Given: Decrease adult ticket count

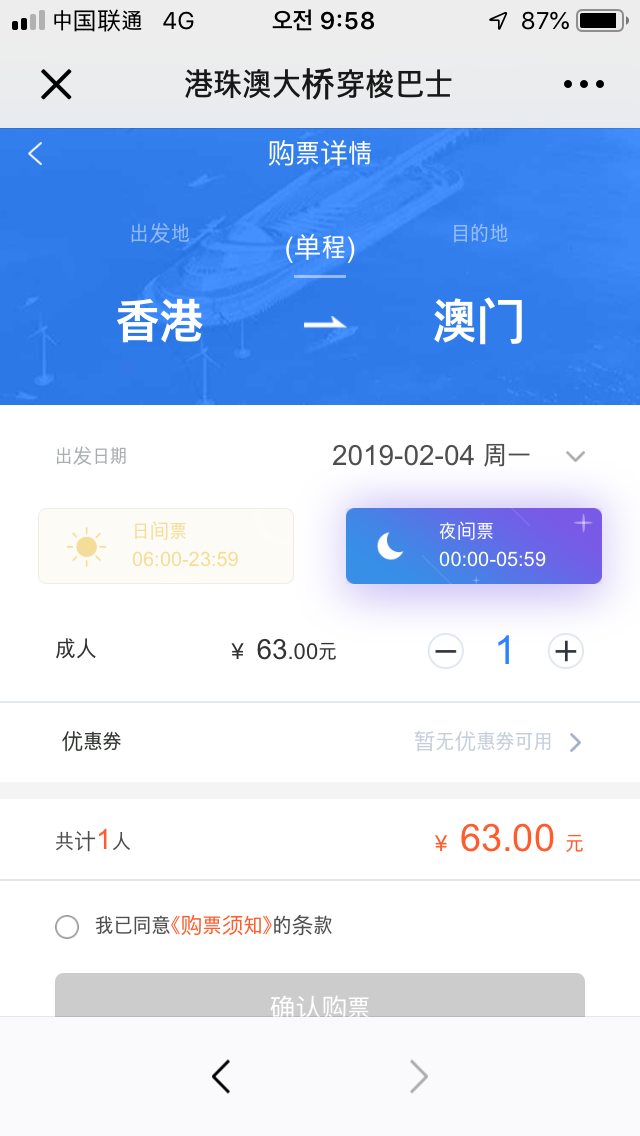Looking at the screenshot, I should 446,652.
